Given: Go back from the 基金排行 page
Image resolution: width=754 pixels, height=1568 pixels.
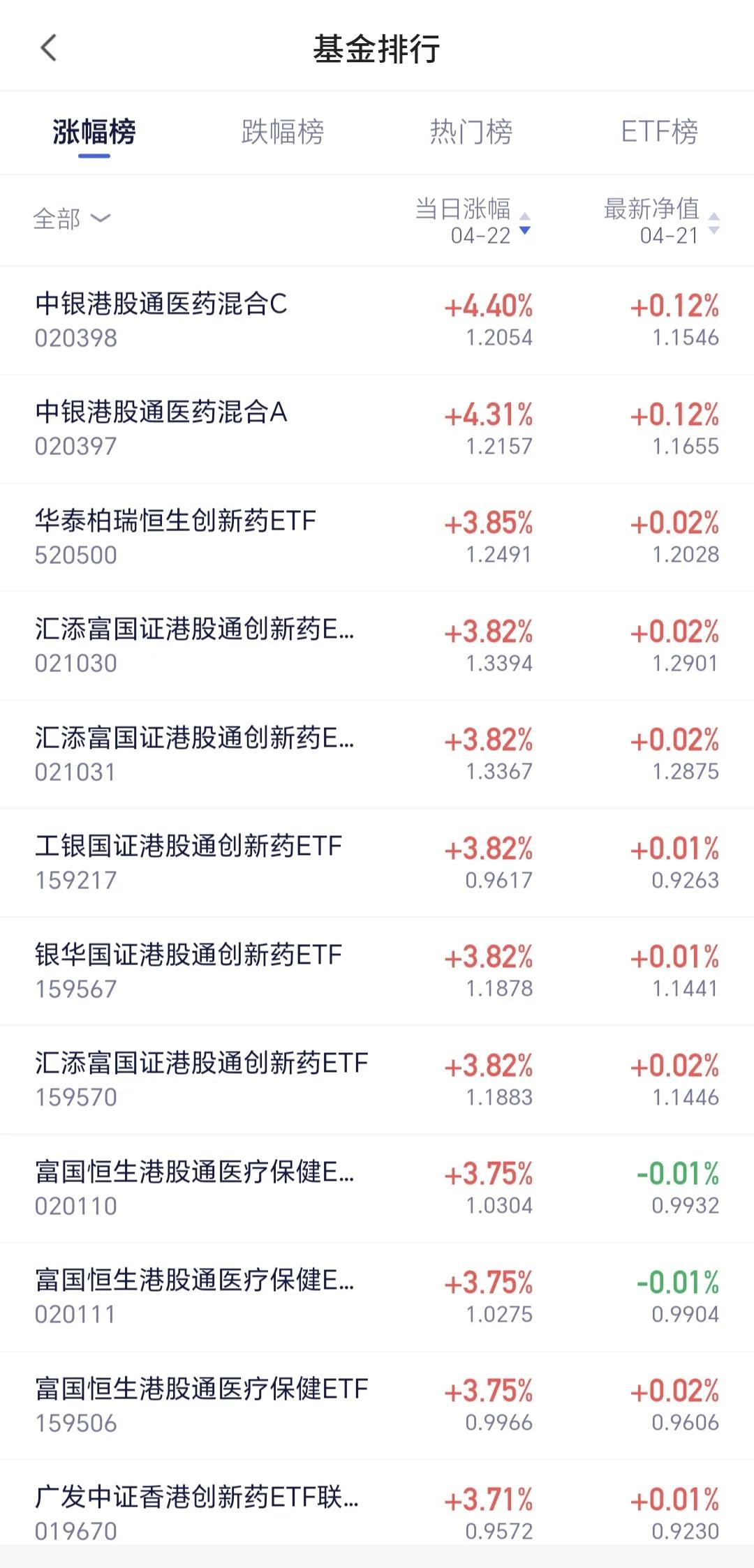Looking at the screenshot, I should point(48,49).
